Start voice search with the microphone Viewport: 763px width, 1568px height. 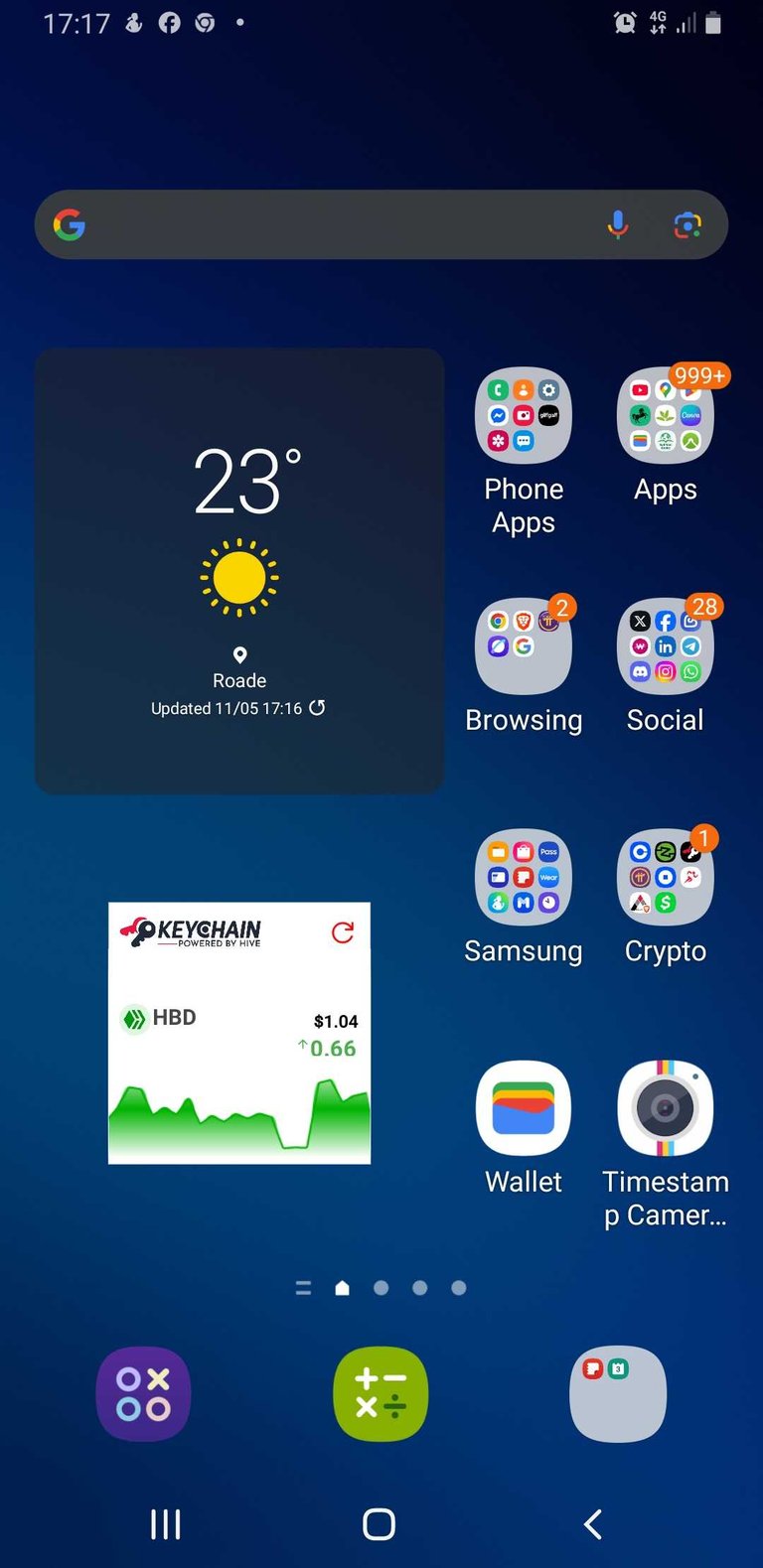pyautogui.click(x=617, y=225)
